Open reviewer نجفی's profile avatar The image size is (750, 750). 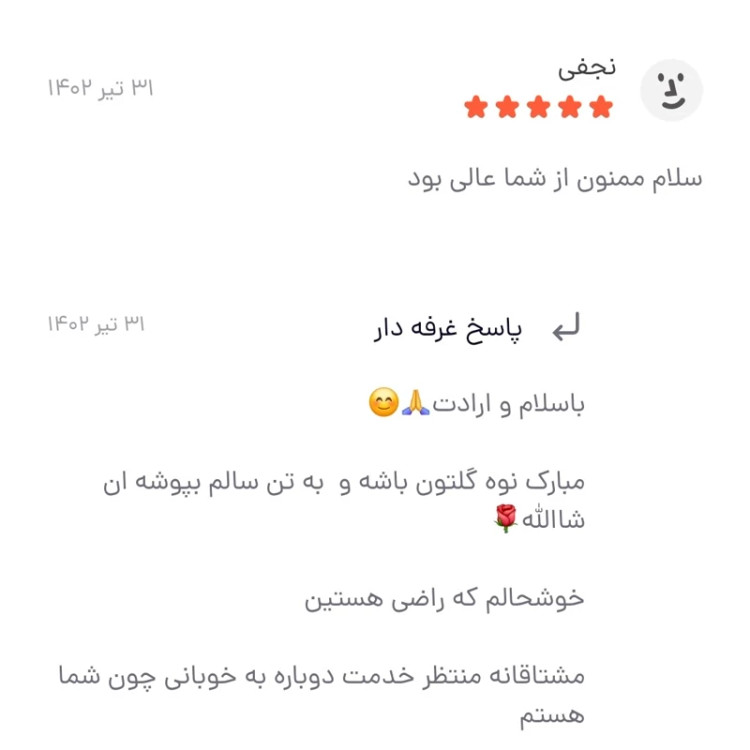pyautogui.click(x=671, y=90)
